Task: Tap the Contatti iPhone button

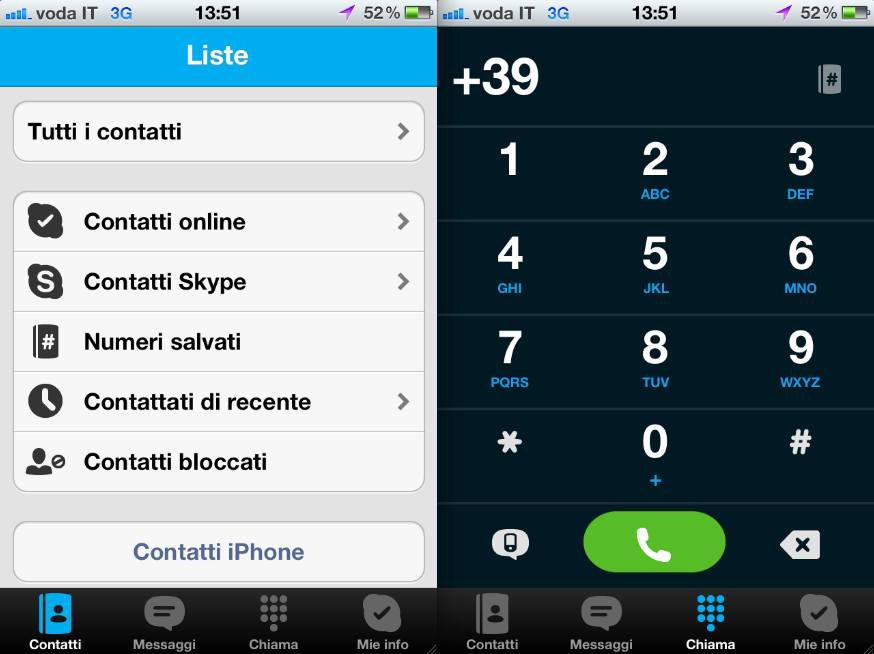Action: click(218, 552)
